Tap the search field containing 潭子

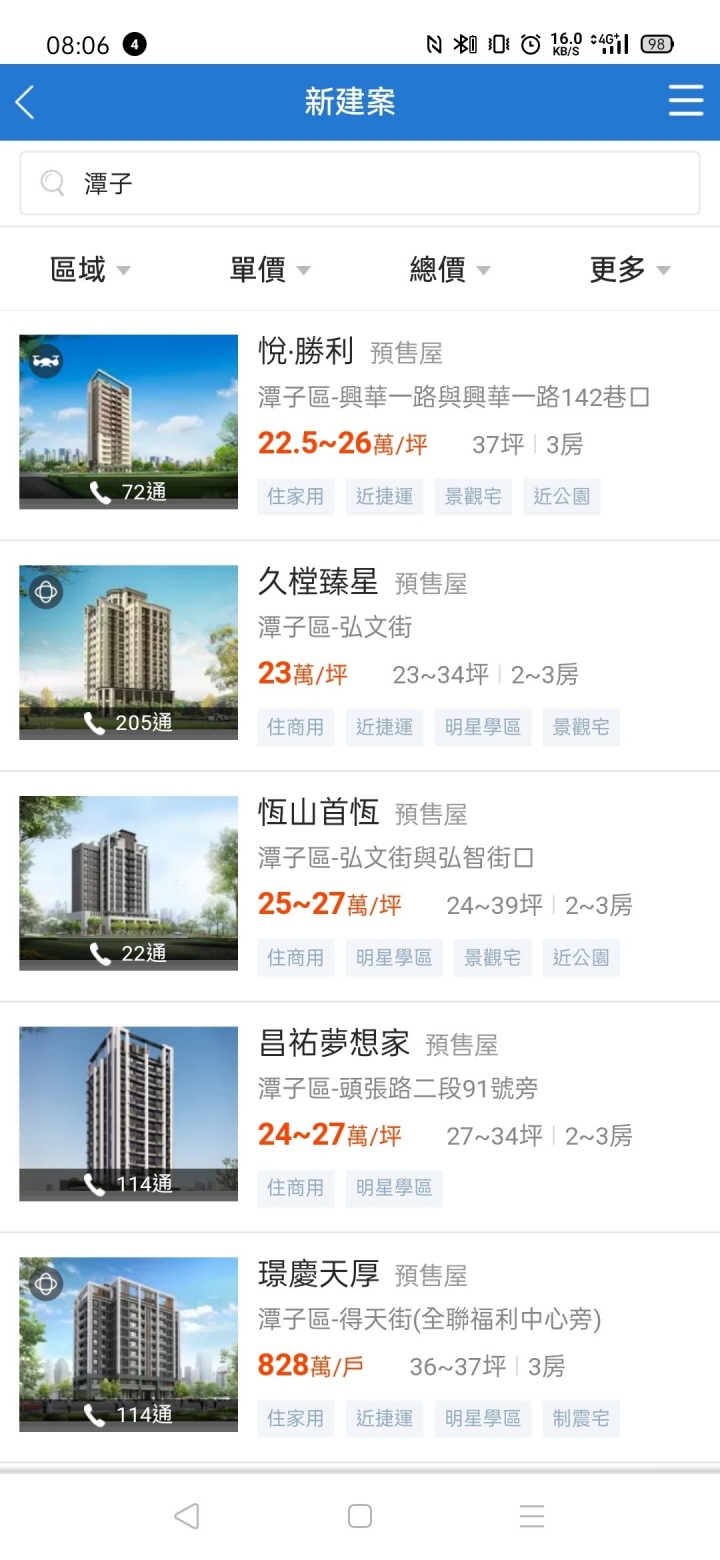click(360, 183)
